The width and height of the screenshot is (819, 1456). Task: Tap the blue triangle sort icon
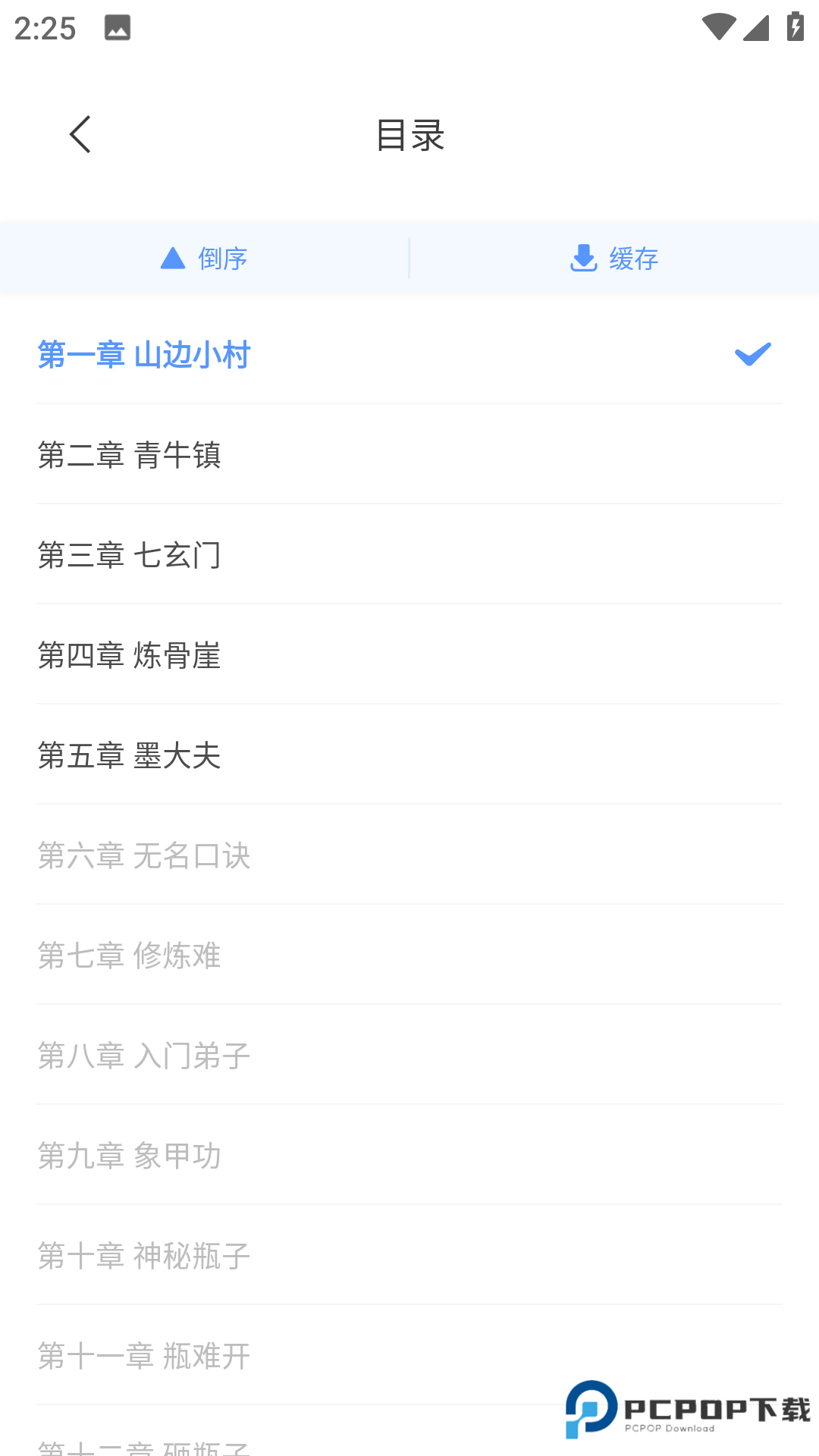[x=172, y=259]
